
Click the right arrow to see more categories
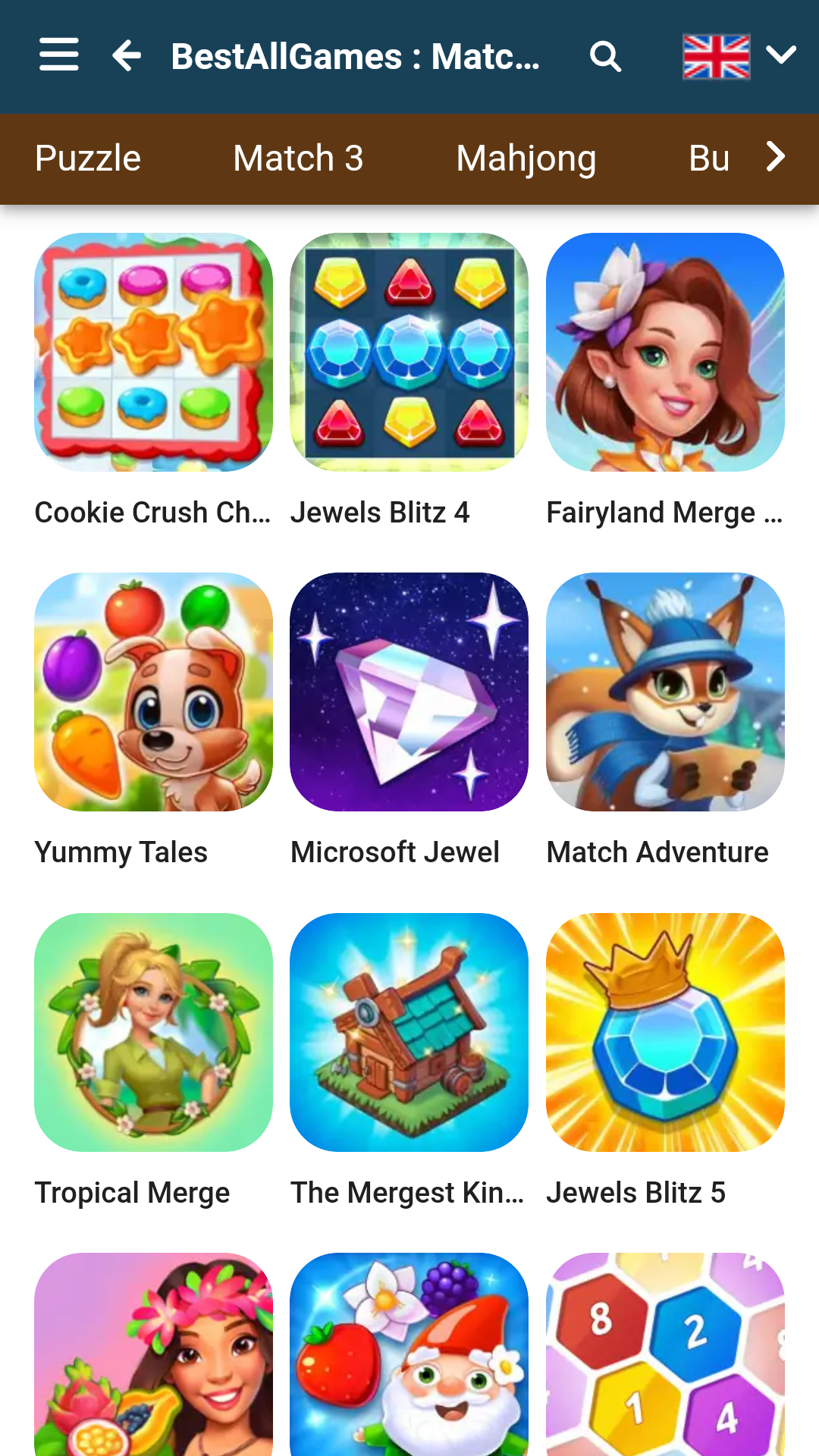coord(775,158)
